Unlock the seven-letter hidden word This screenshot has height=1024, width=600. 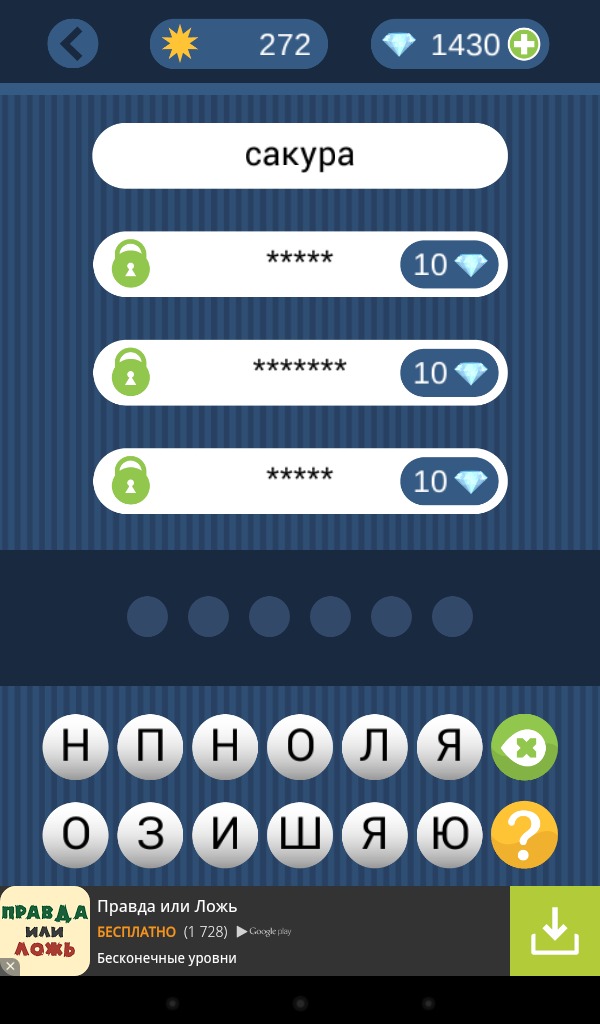pyautogui.click(x=449, y=373)
